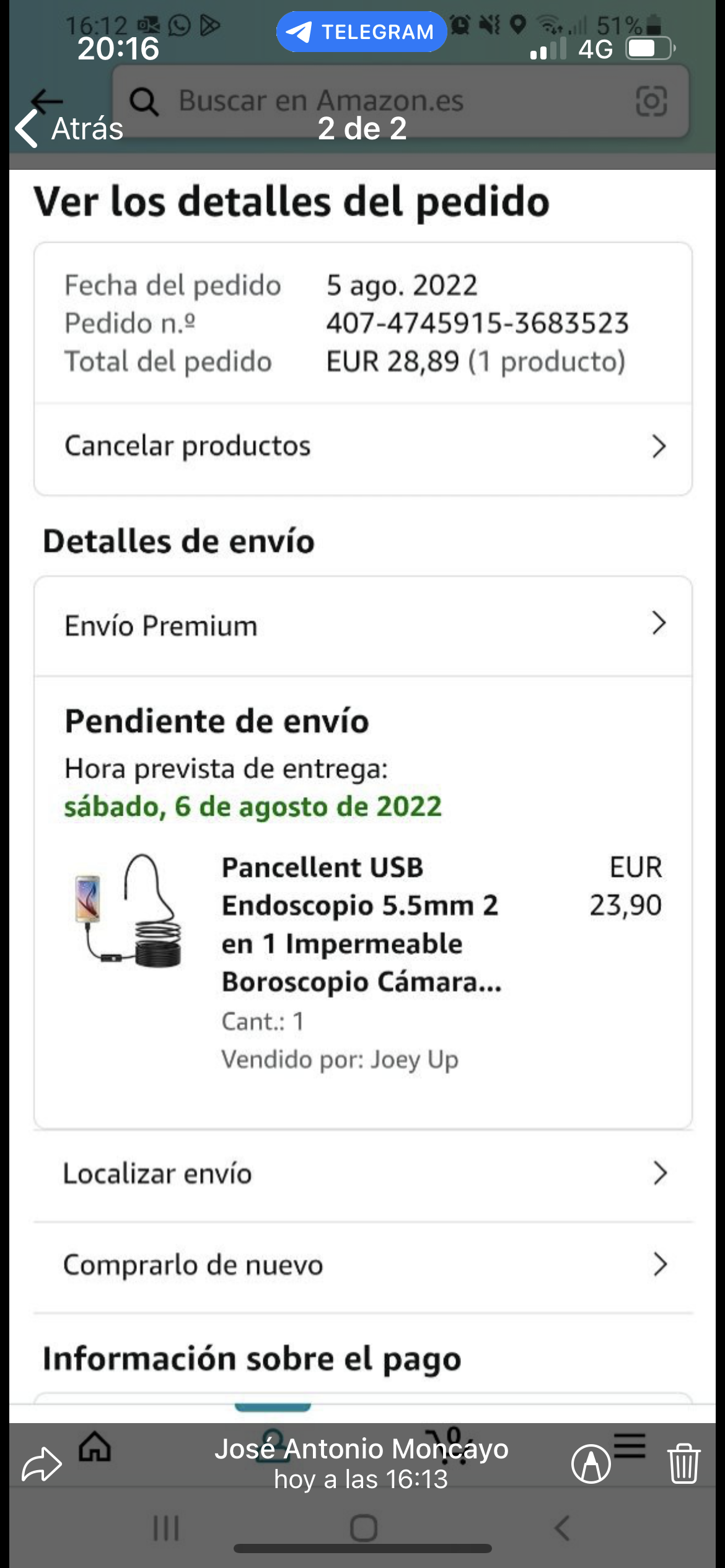Forward this photo with the share arrow

42,1464
